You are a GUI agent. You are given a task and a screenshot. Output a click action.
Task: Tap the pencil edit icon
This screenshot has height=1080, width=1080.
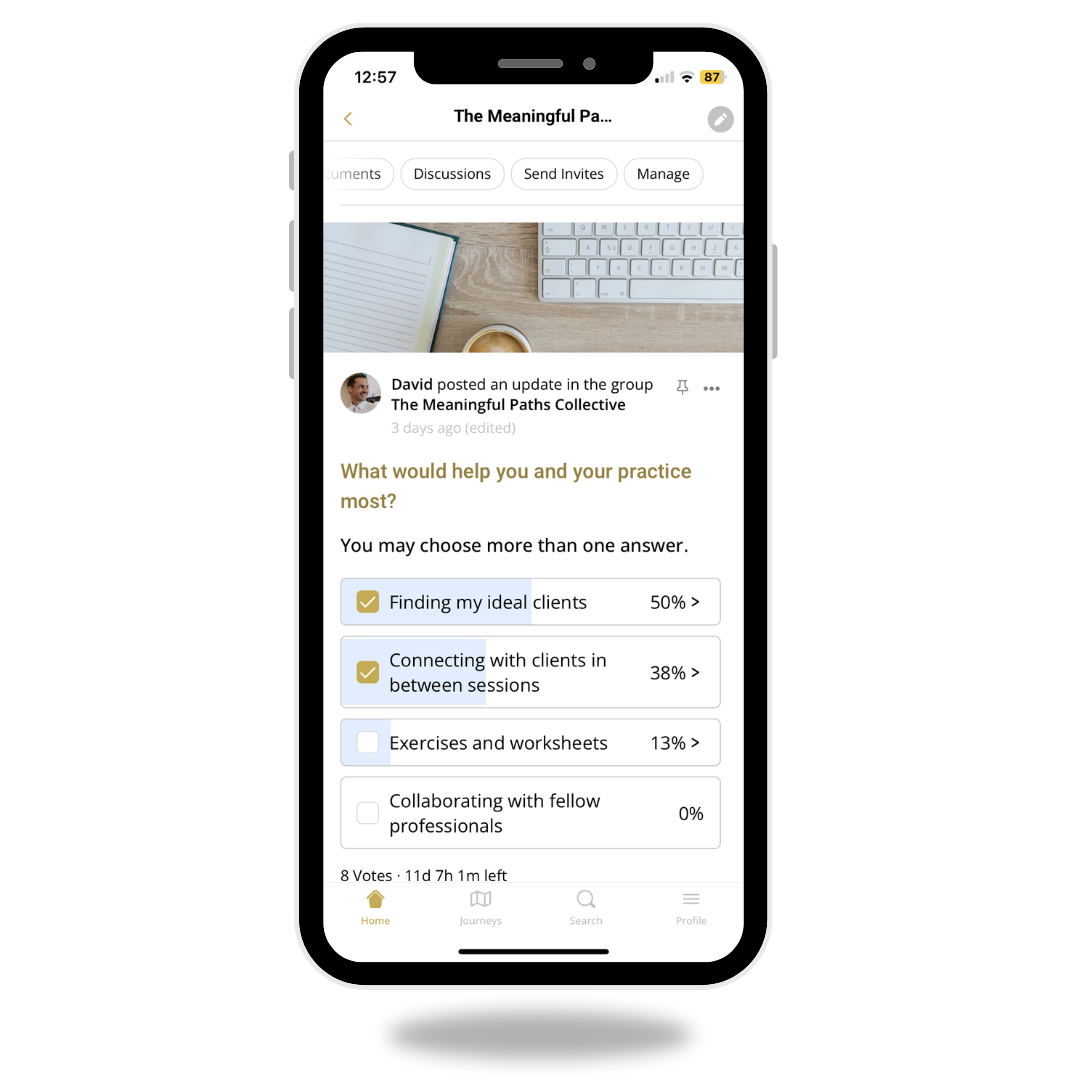(x=720, y=119)
